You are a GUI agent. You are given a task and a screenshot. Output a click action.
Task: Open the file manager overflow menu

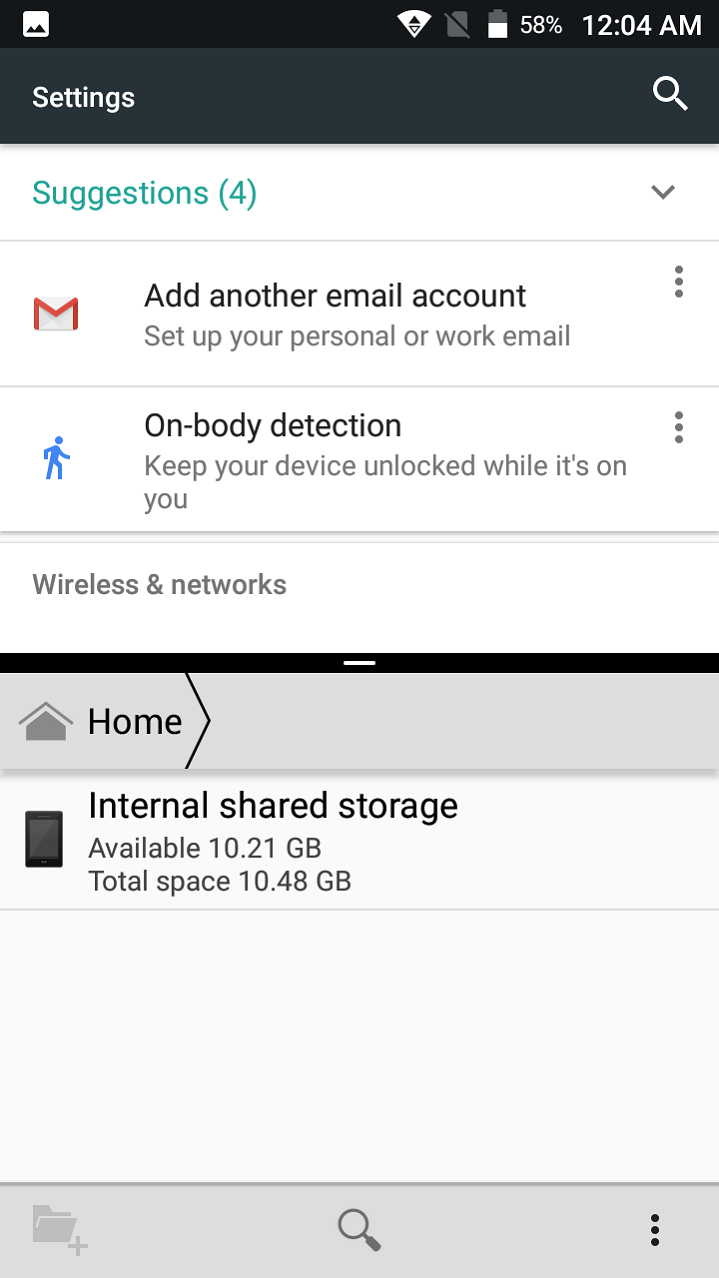coord(655,1229)
